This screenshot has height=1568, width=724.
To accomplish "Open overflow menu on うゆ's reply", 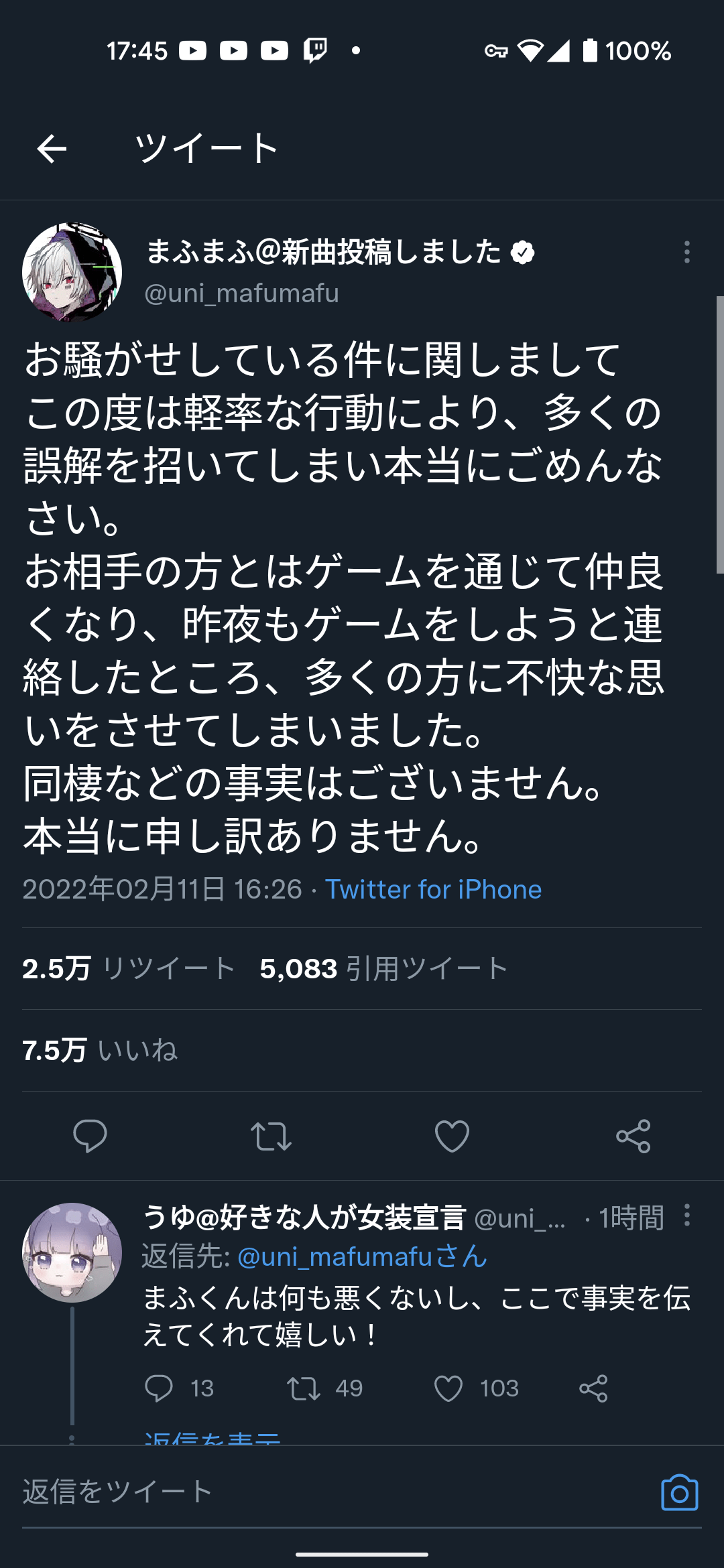I will (x=686, y=1215).
